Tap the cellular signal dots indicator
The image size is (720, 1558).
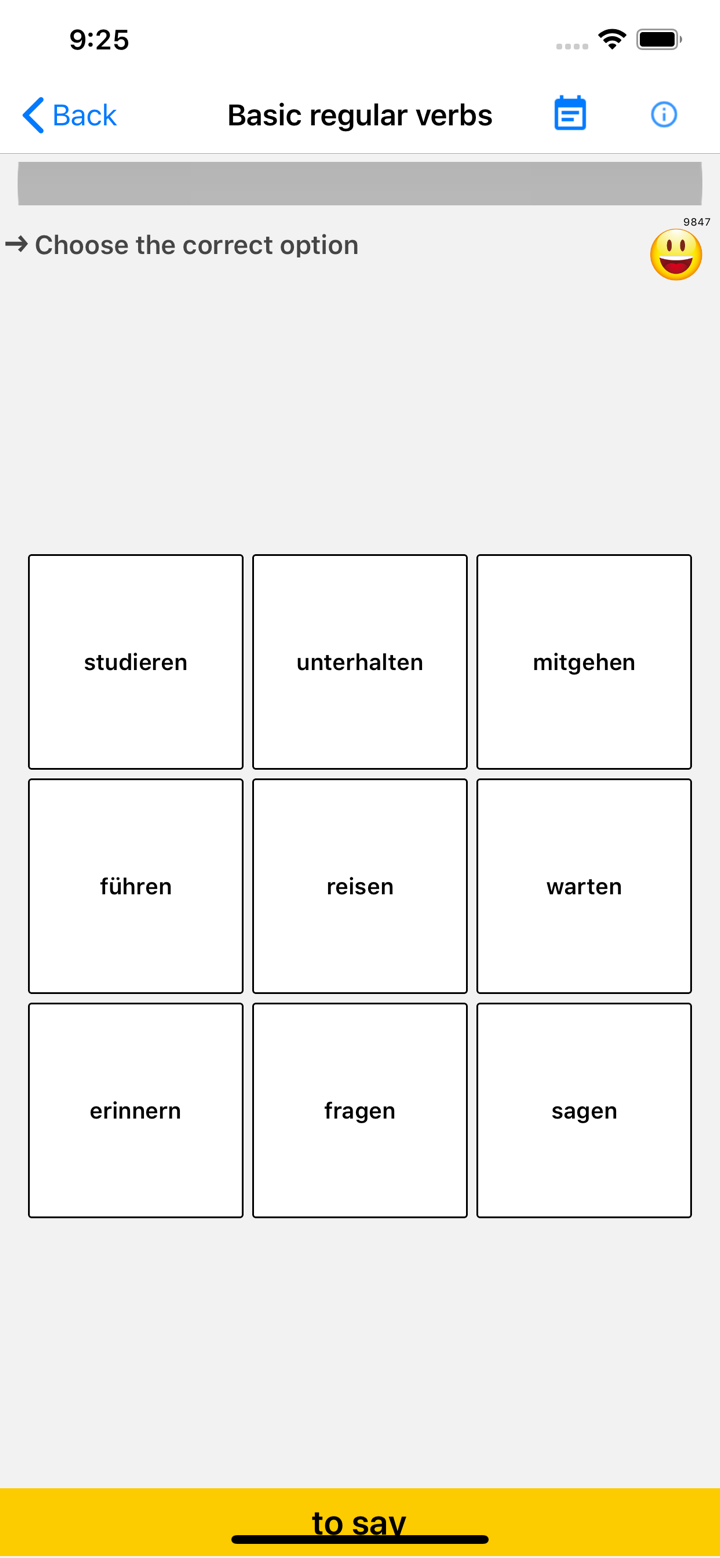pos(570,45)
